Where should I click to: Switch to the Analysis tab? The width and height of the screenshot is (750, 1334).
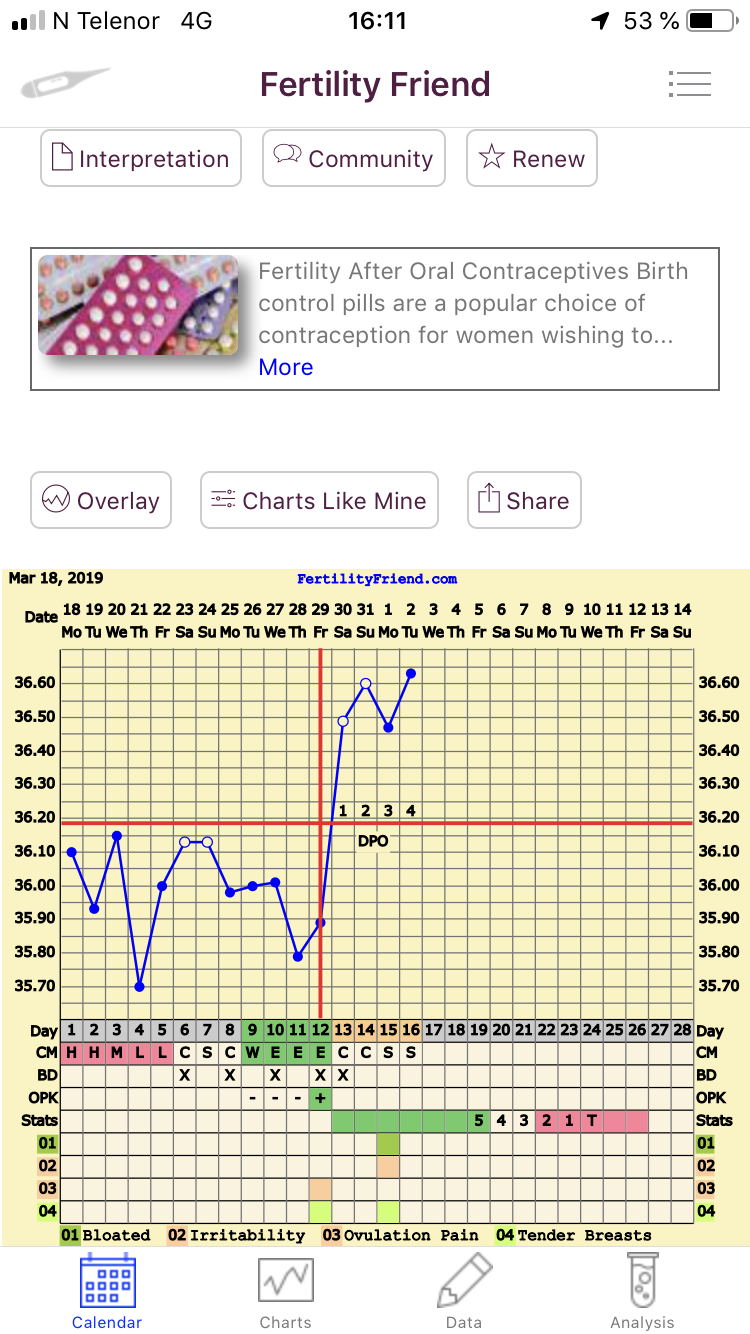click(643, 1291)
